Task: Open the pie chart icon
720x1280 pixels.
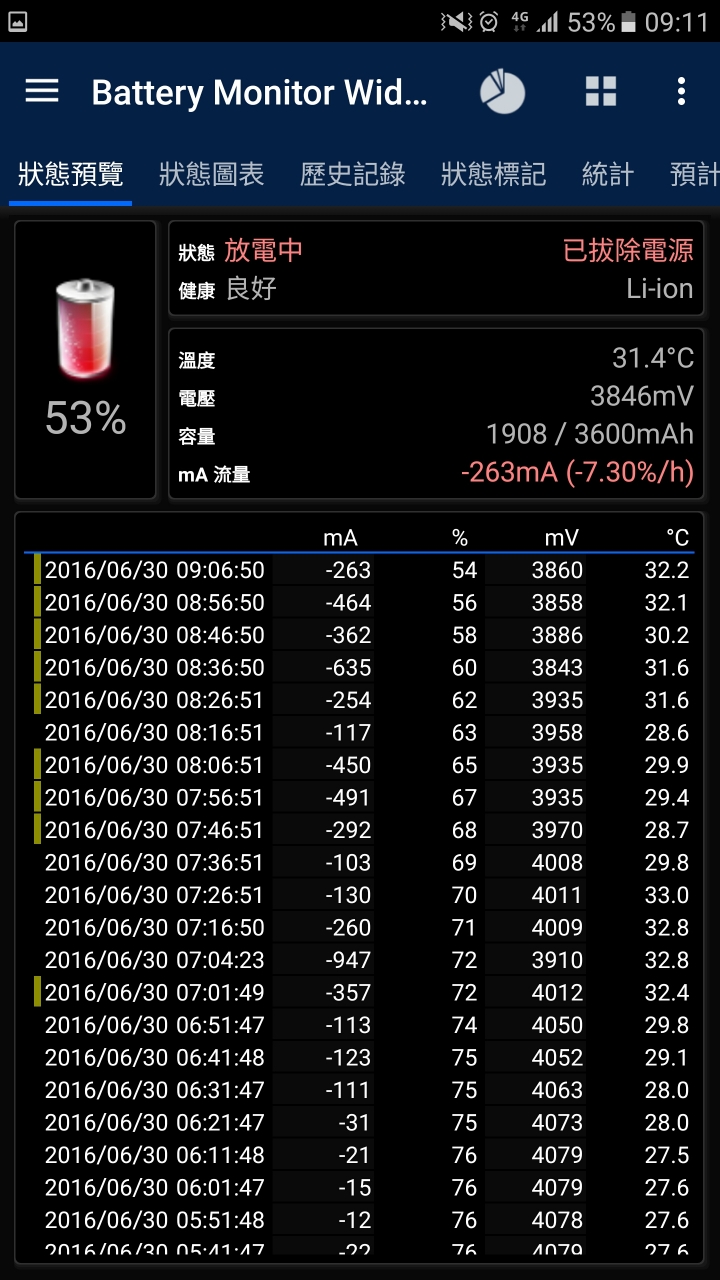Action: coord(502,92)
